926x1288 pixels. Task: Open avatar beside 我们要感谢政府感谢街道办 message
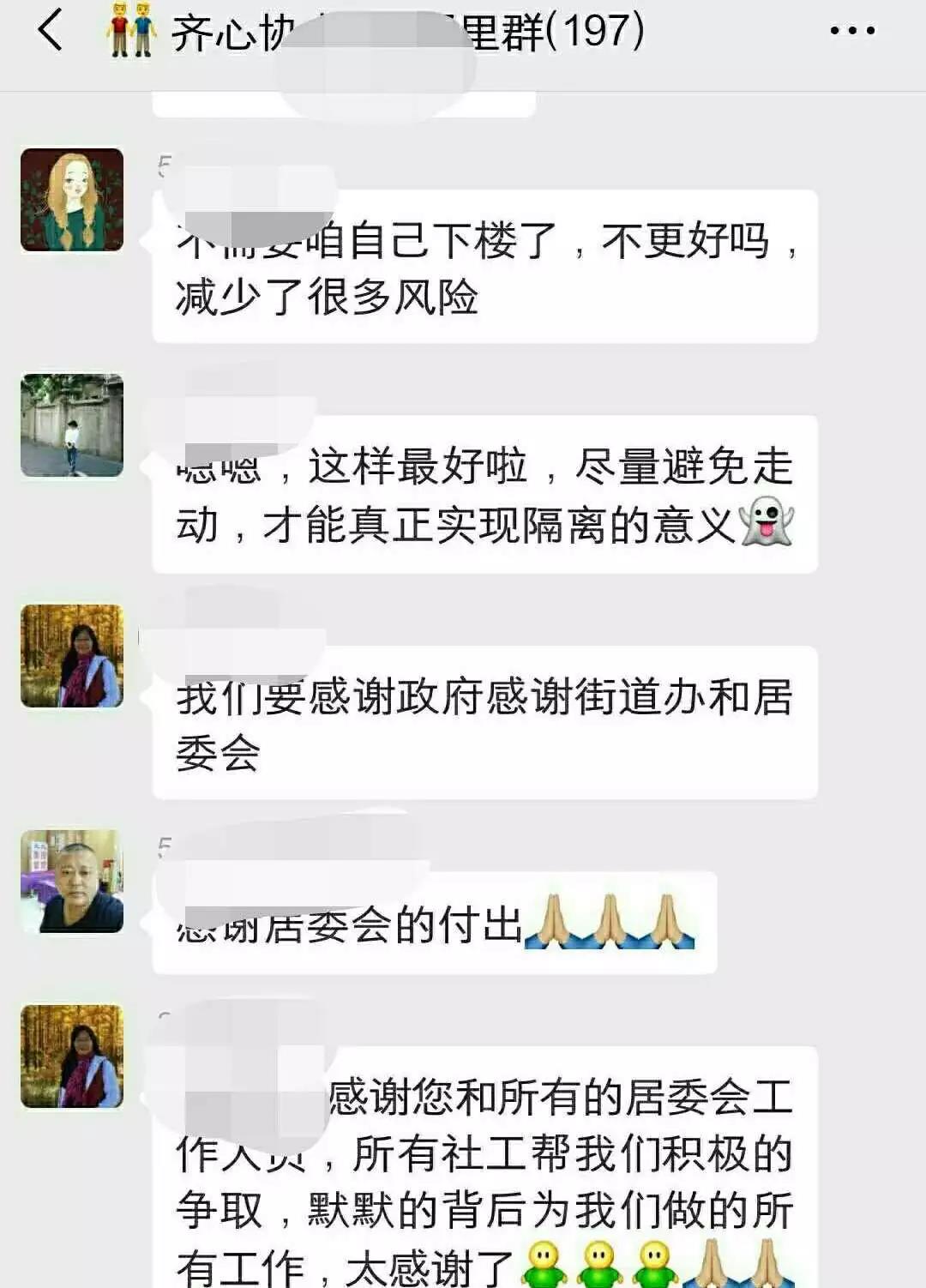pos(72,656)
